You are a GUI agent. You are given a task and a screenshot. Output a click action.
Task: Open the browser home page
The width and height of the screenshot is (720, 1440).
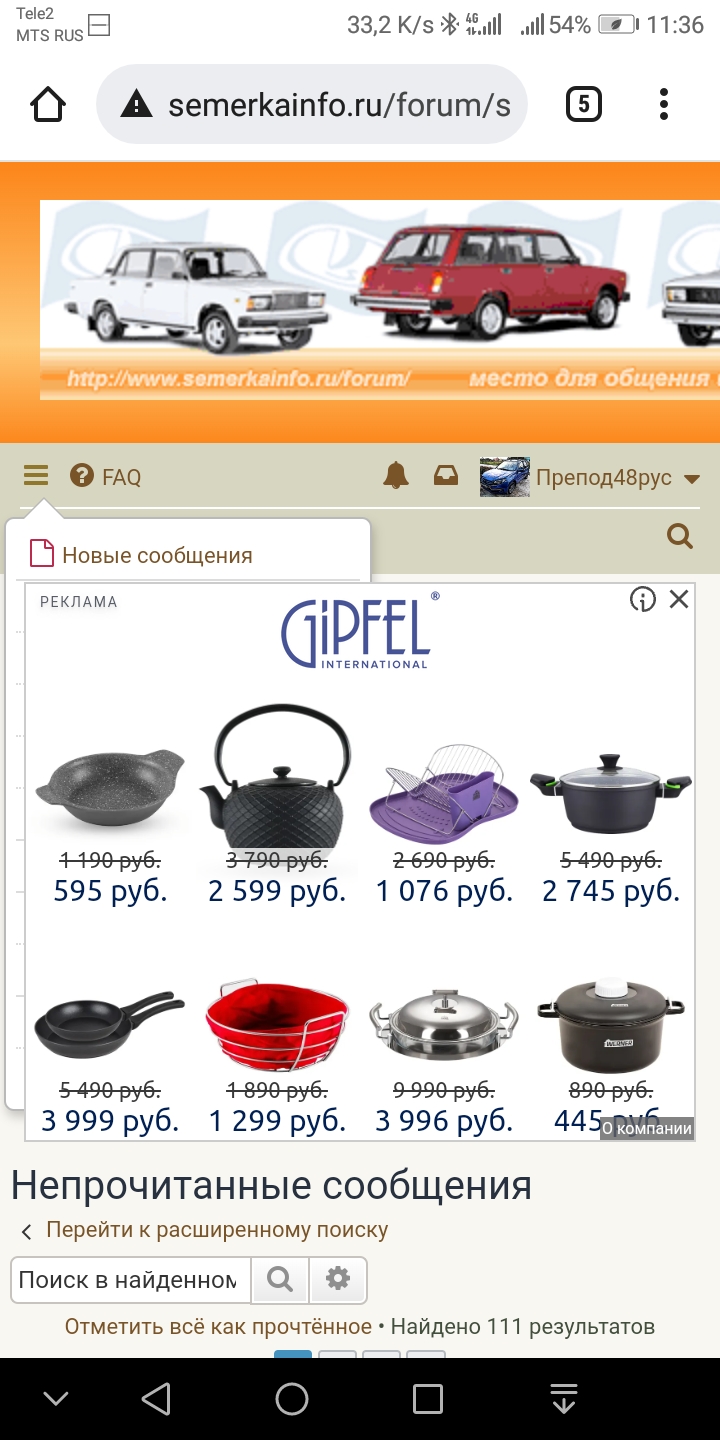click(48, 104)
